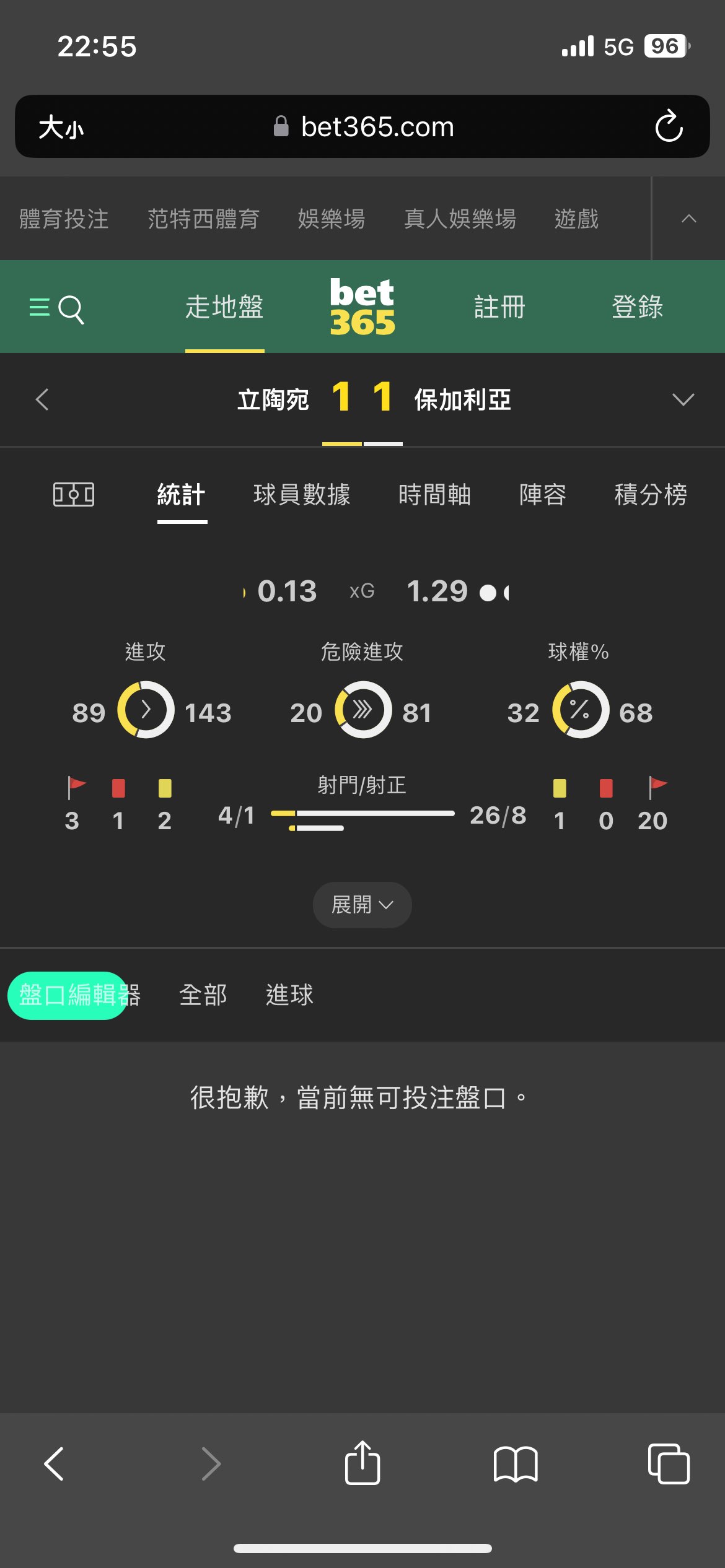Reload the bet365.com page
The width and height of the screenshot is (725, 1568).
click(x=669, y=127)
